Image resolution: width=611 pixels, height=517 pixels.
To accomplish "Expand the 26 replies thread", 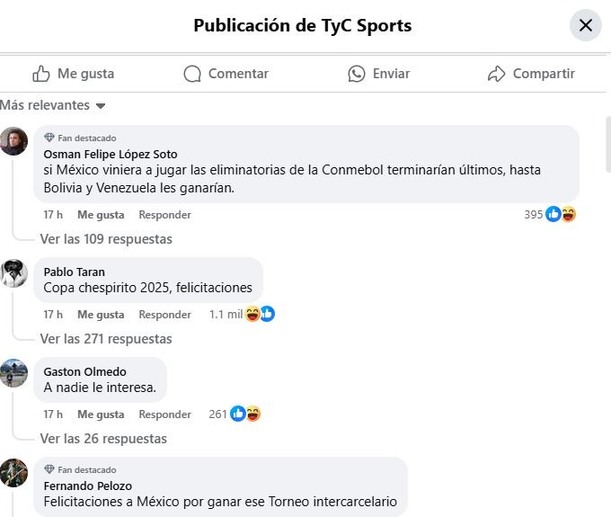I will (103, 439).
